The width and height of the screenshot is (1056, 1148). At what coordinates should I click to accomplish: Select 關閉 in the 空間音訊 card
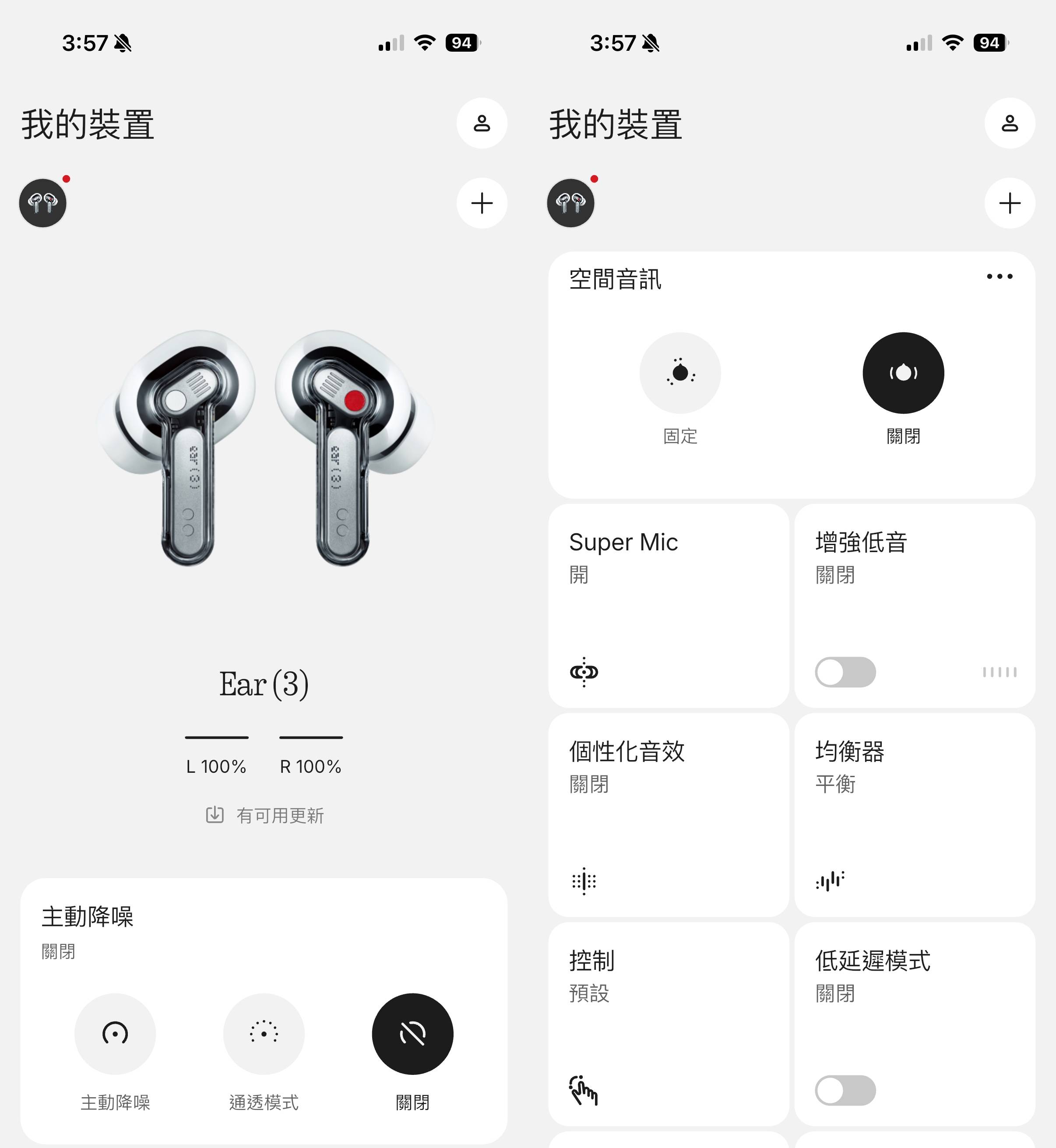(x=903, y=373)
